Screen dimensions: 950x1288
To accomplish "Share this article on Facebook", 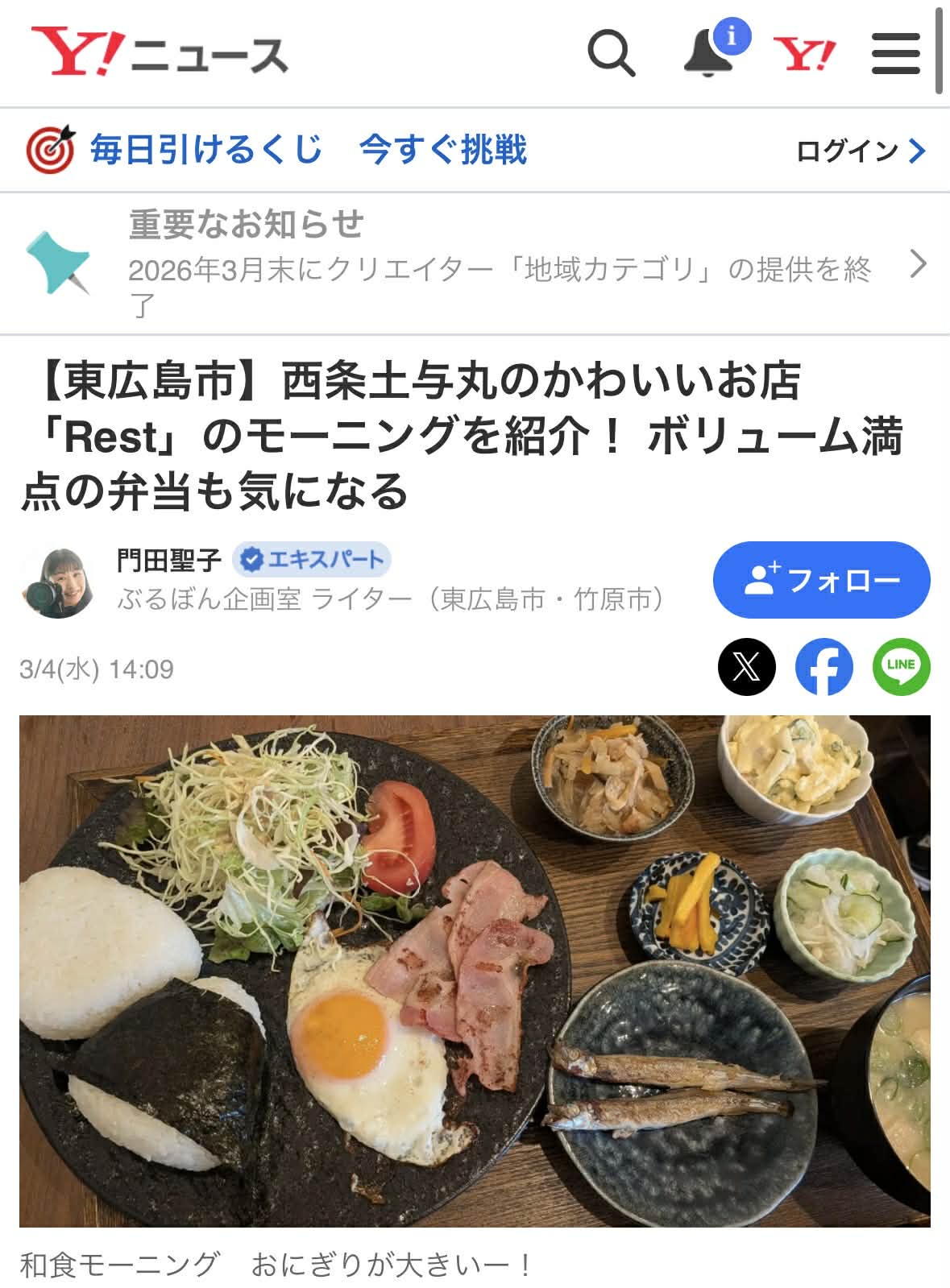I will click(823, 667).
